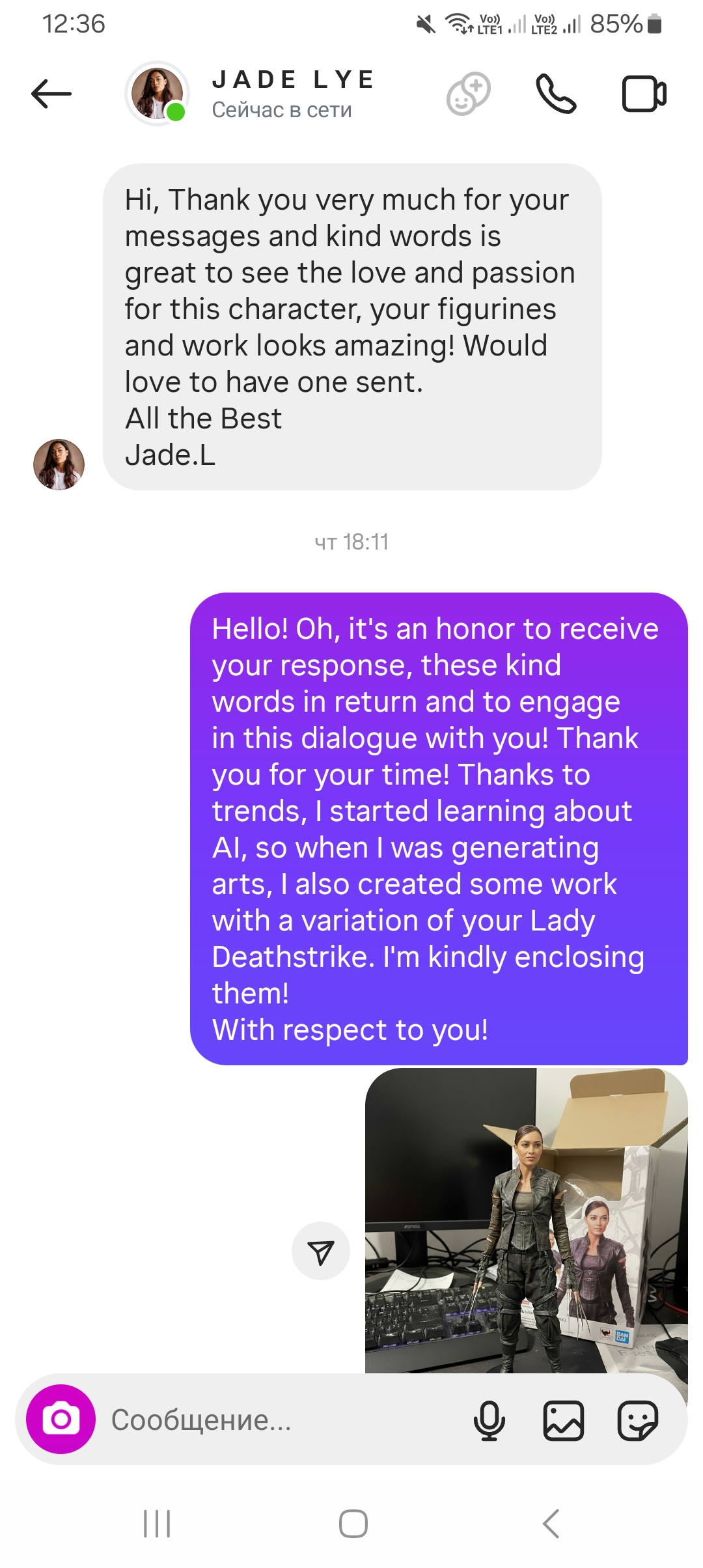Start a voice call with Jade Lye
703x1568 pixels.
click(555, 94)
